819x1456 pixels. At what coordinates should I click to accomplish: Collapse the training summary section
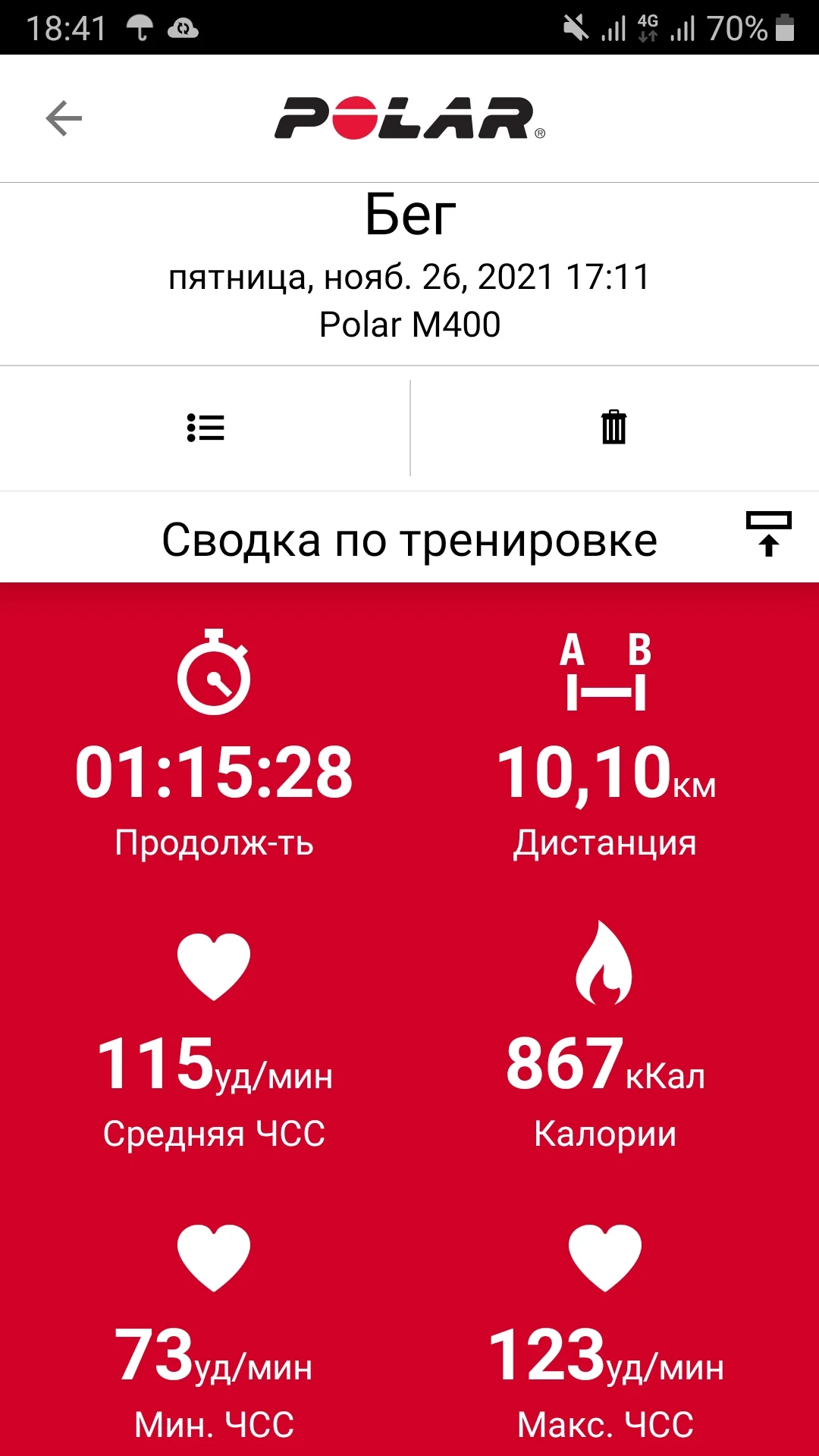[x=768, y=535]
